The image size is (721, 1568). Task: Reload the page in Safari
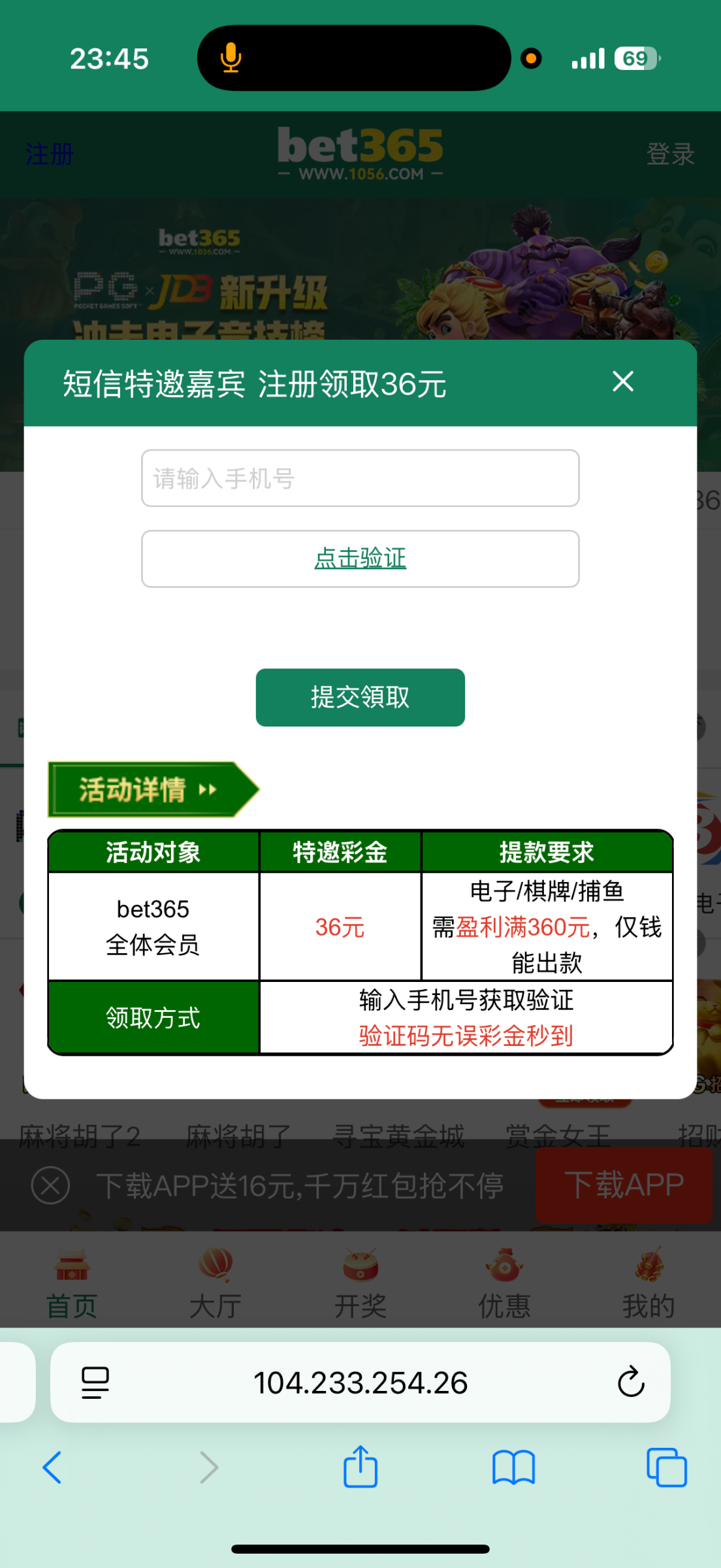[631, 1382]
